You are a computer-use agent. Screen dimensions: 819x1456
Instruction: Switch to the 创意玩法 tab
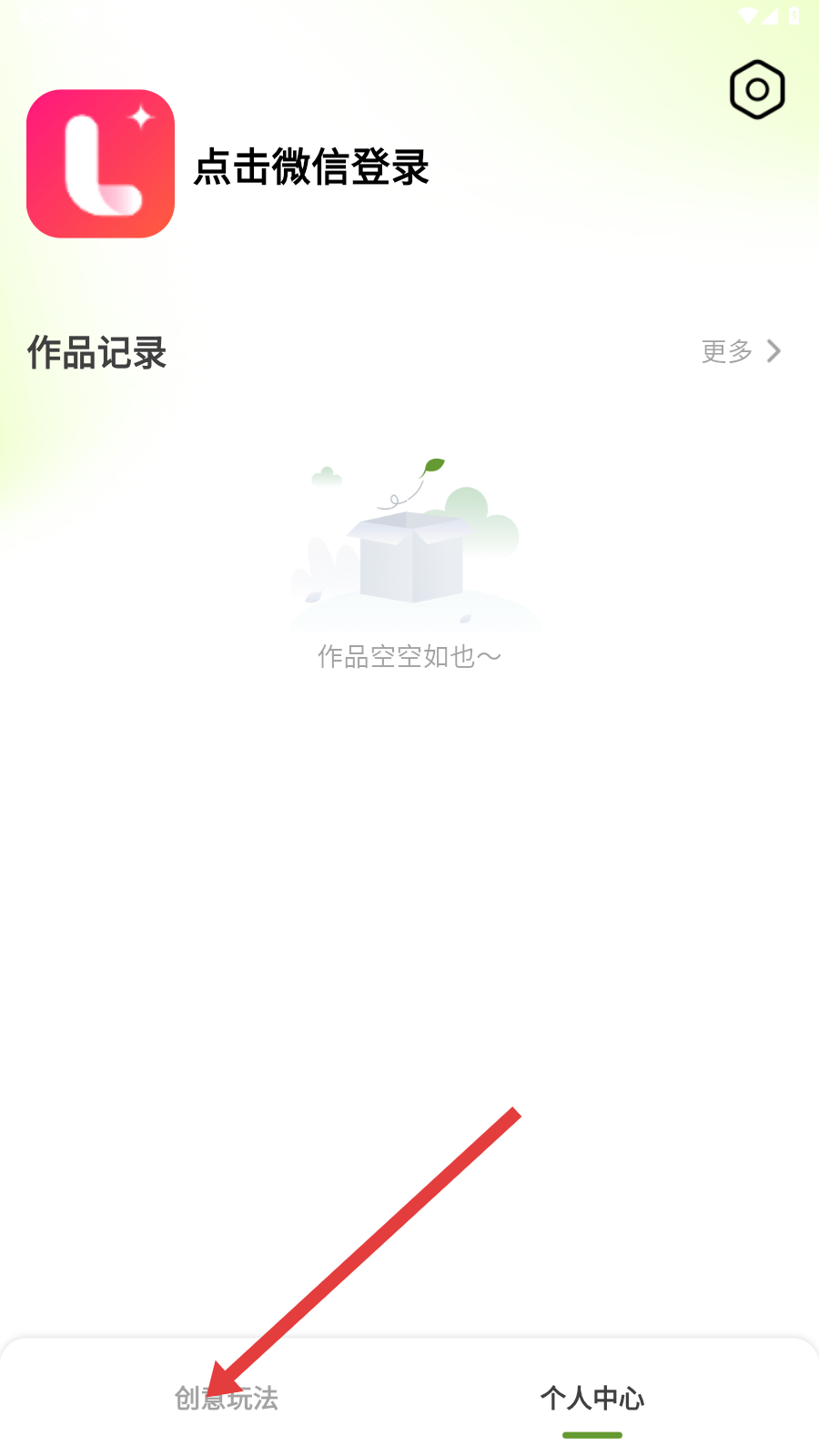click(x=227, y=1398)
